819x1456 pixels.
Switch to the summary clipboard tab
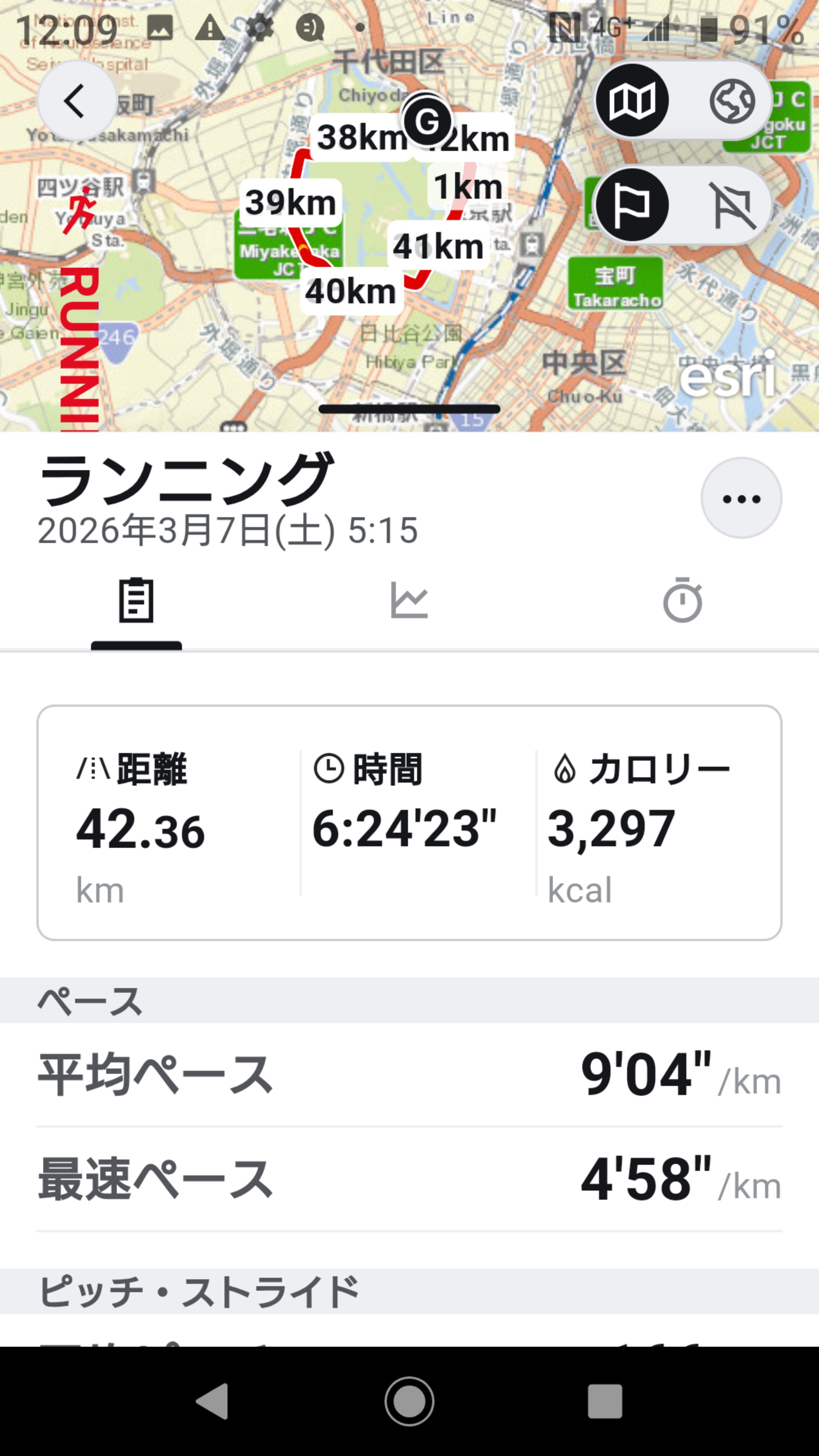pos(136,600)
